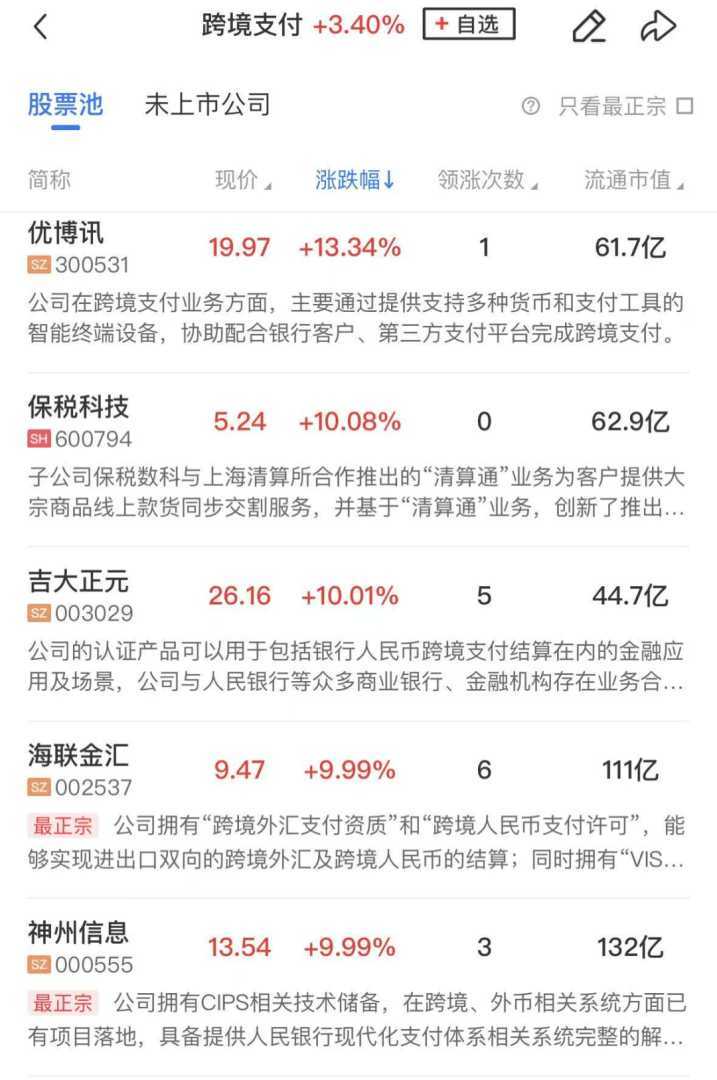Share this sector page

658,27
